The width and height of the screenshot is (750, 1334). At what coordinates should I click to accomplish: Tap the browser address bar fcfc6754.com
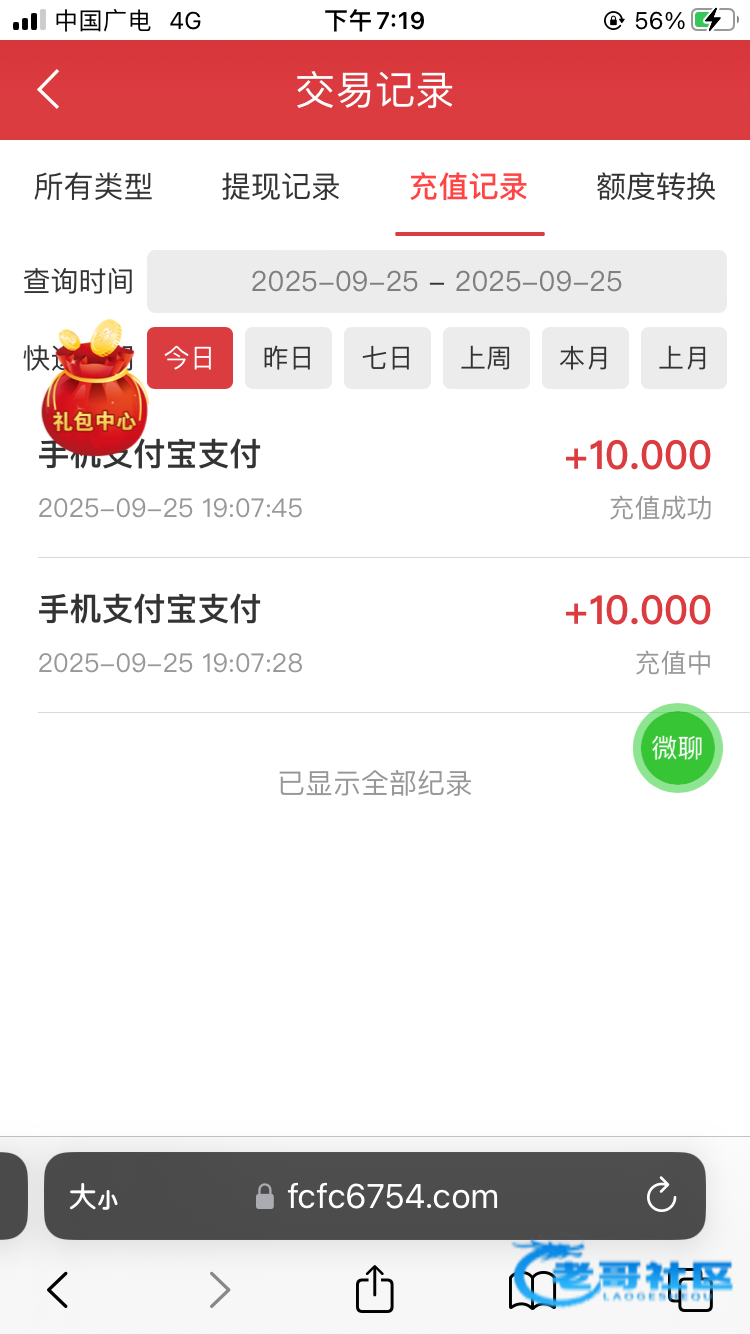[x=392, y=1196]
